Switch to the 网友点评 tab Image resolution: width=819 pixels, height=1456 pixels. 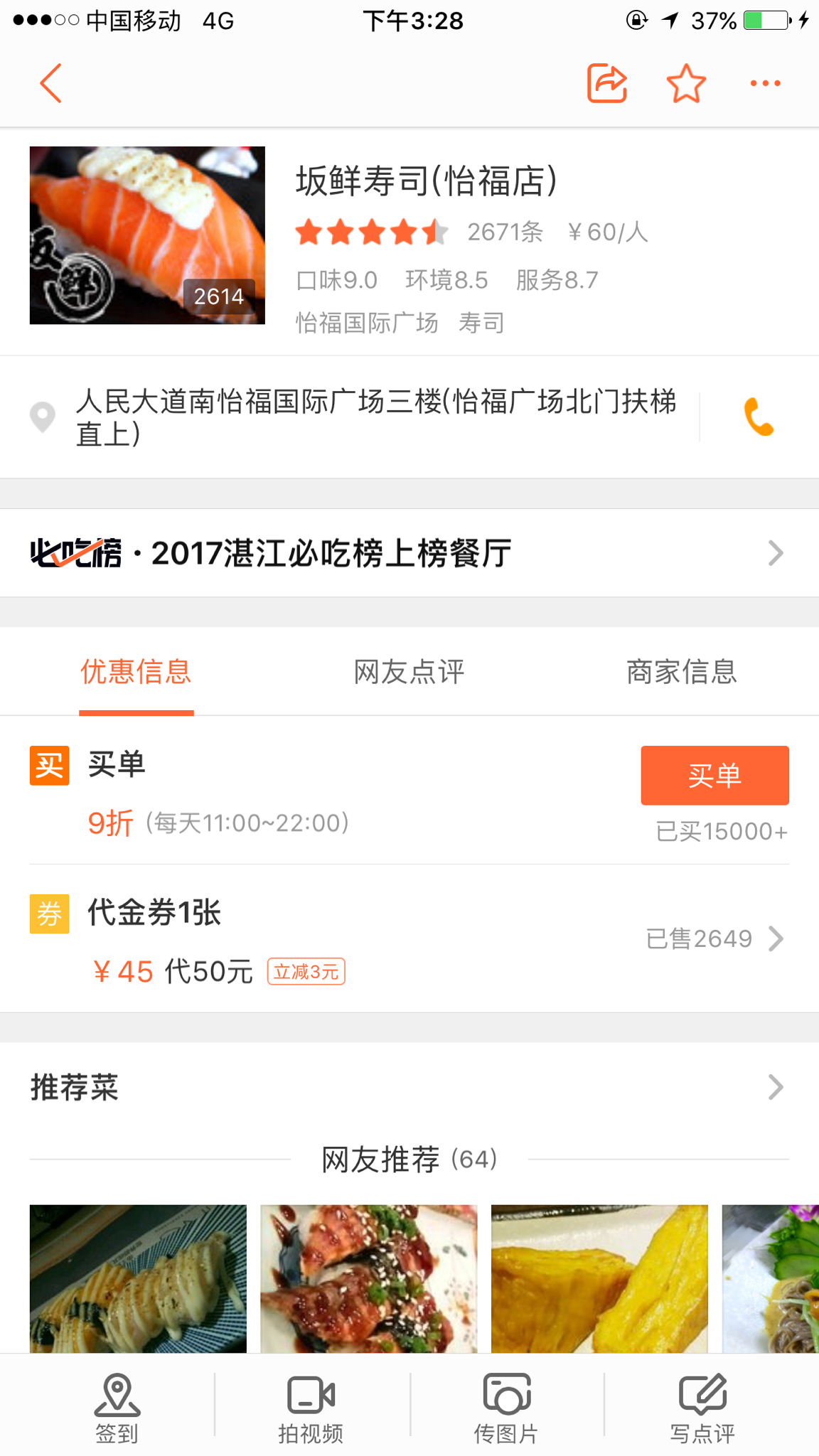point(409,672)
